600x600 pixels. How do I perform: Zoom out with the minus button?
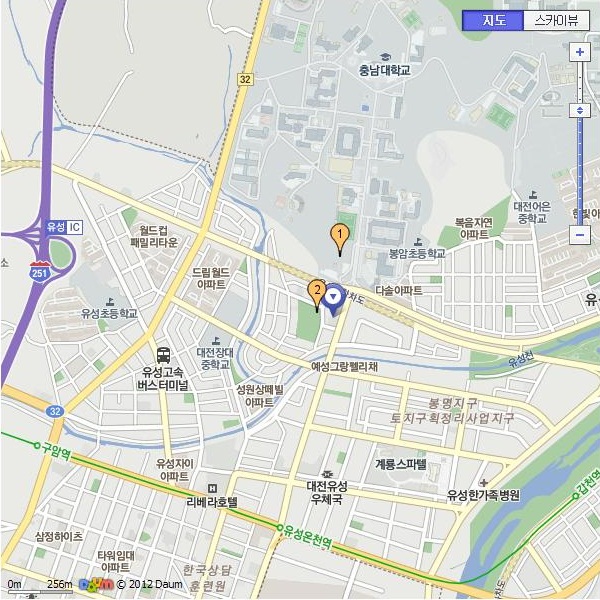click(x=579, y=235)
